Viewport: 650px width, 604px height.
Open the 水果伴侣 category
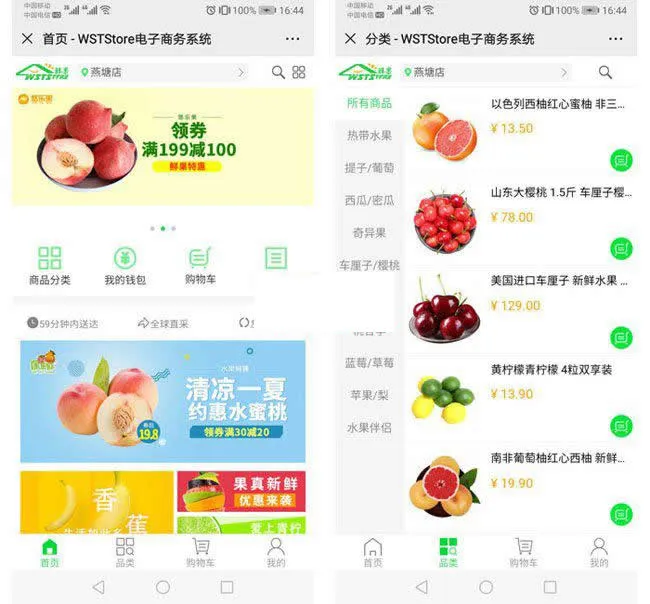(369, 427)
